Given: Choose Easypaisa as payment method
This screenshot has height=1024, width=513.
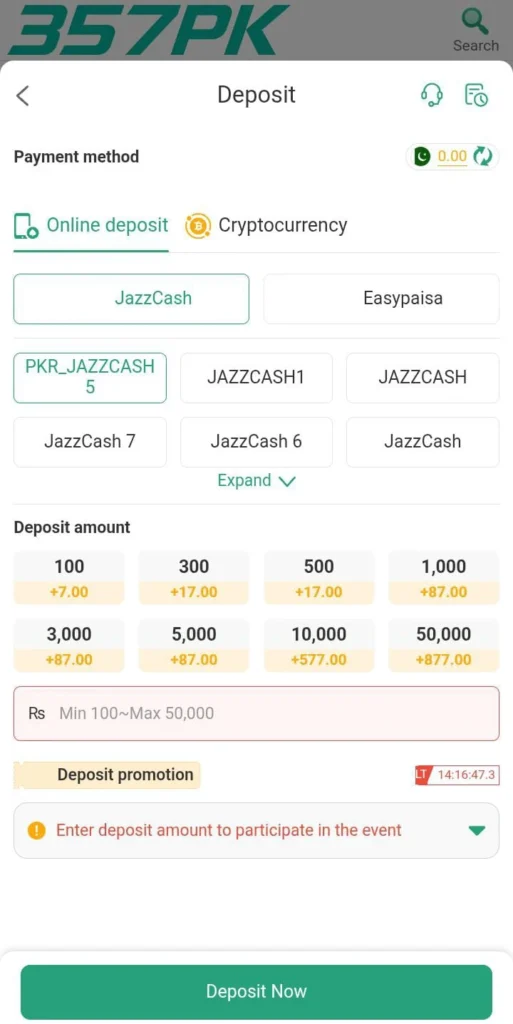Looking at the screenshot, I should click(x=381, y=298).
